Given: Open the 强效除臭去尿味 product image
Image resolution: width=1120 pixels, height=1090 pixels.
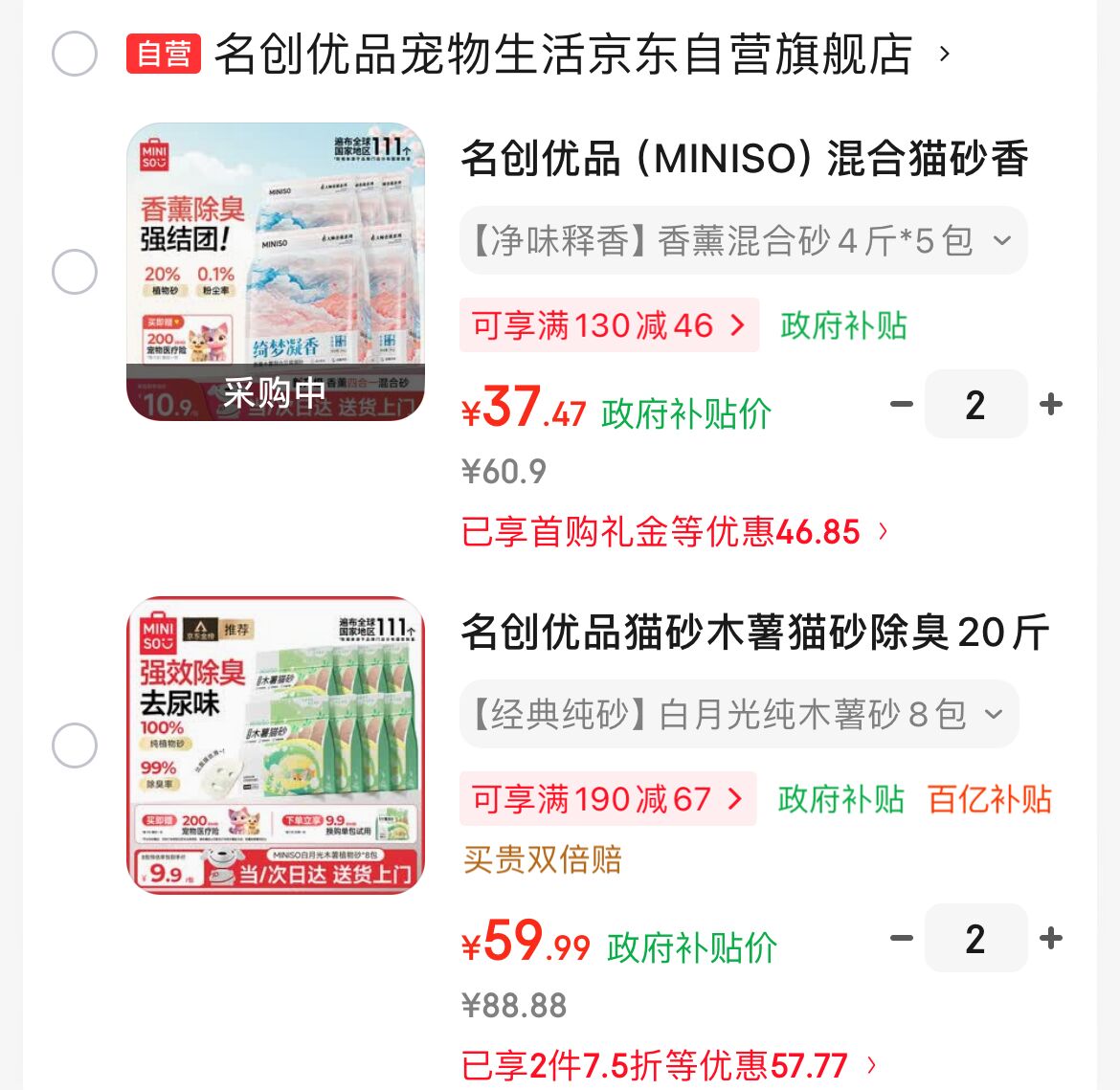Looking at the screenshot, I should tap(275, 745).
